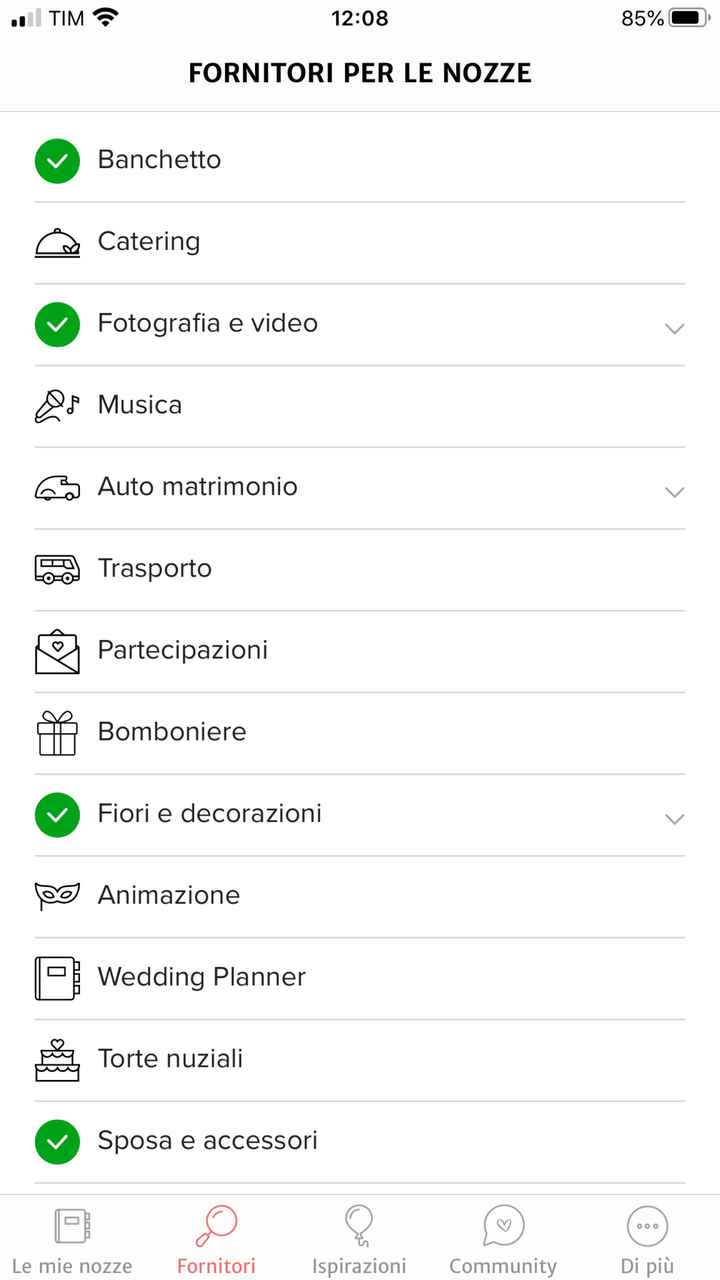Toggle the check on Sposa e accessori

(x=57, y=1141)
